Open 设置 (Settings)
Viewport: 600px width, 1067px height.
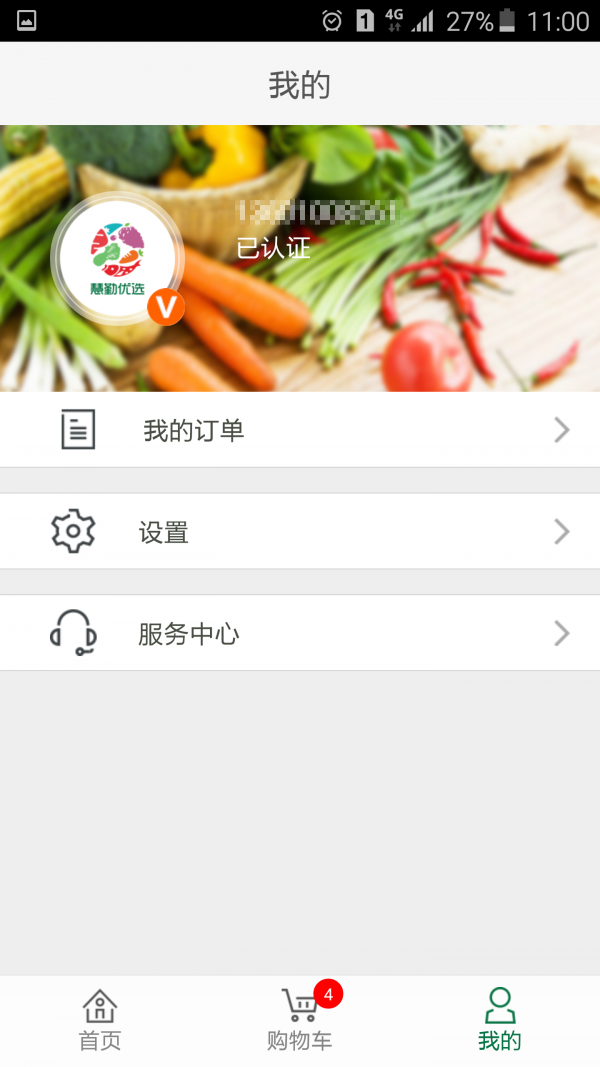300,532
